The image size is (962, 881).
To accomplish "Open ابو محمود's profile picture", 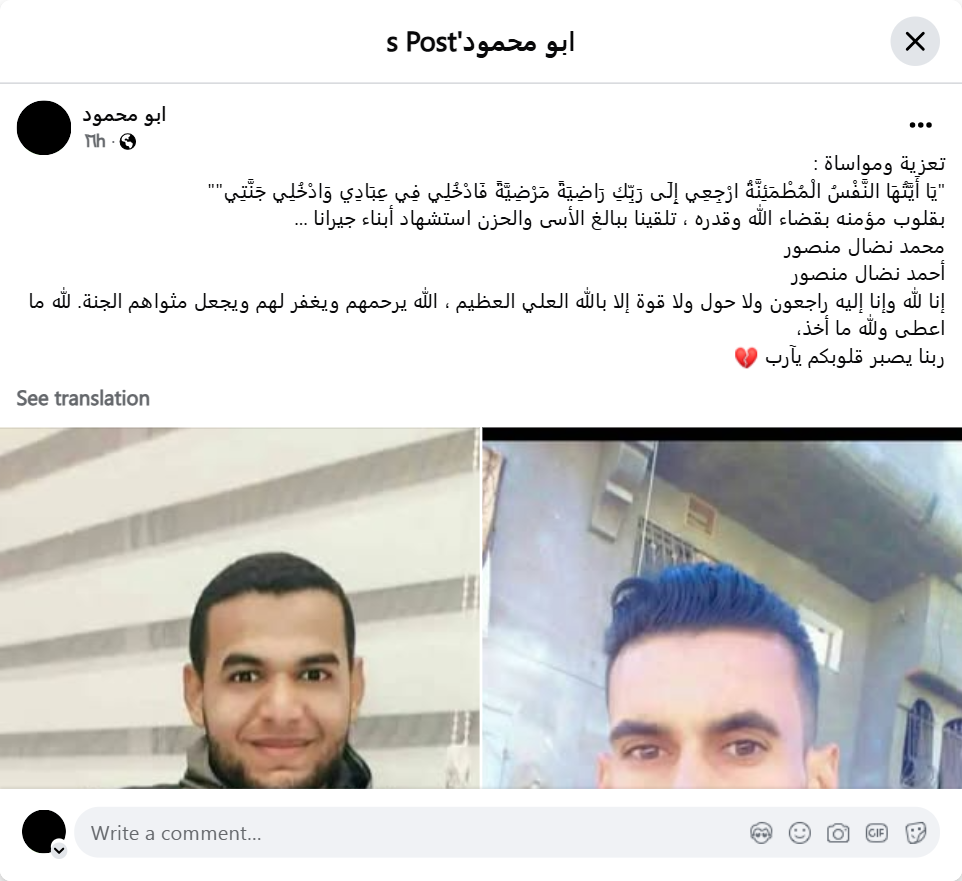I will (x=44, y=127).
